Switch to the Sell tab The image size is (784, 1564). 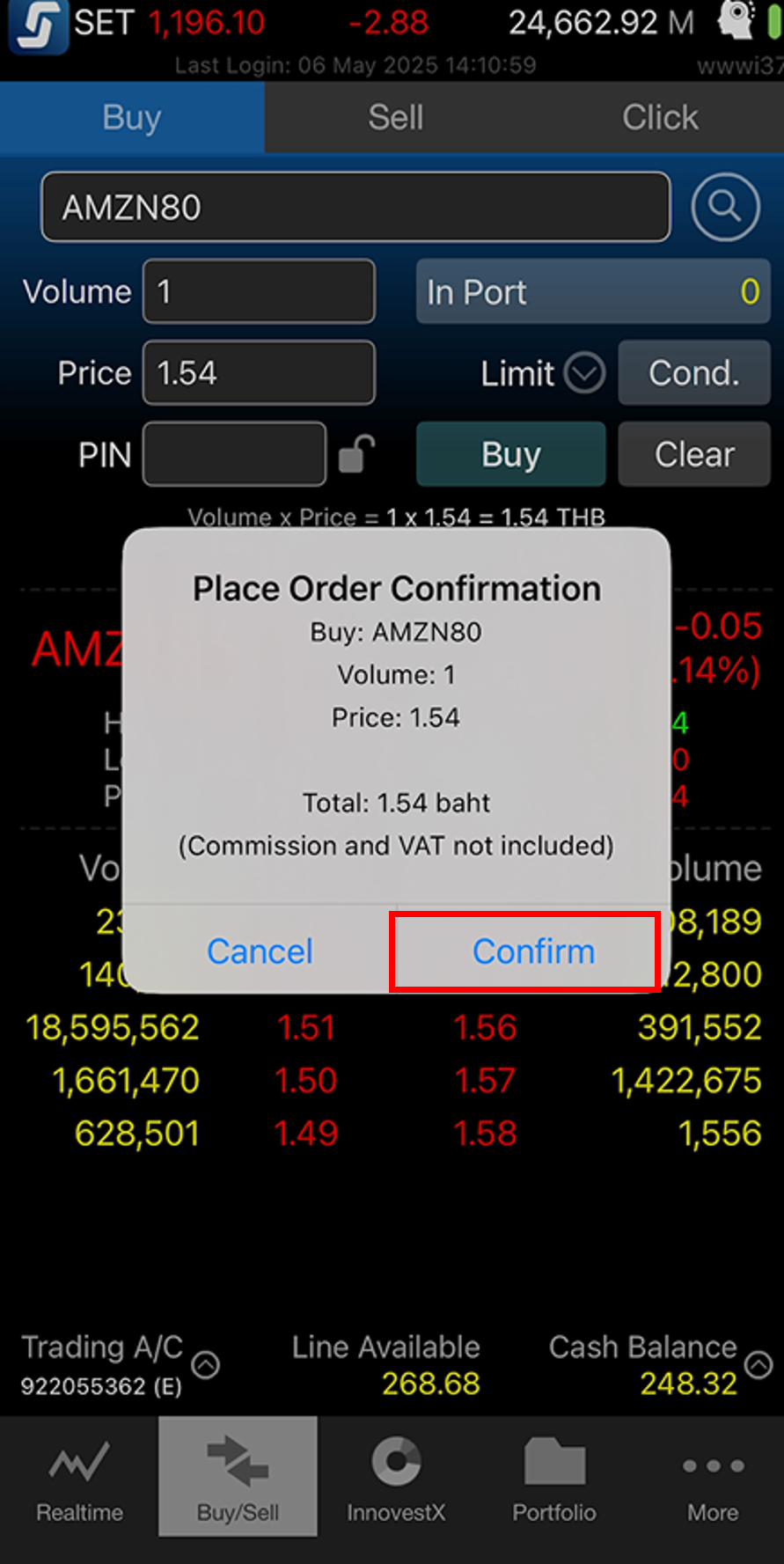click(x=396, y=118)
